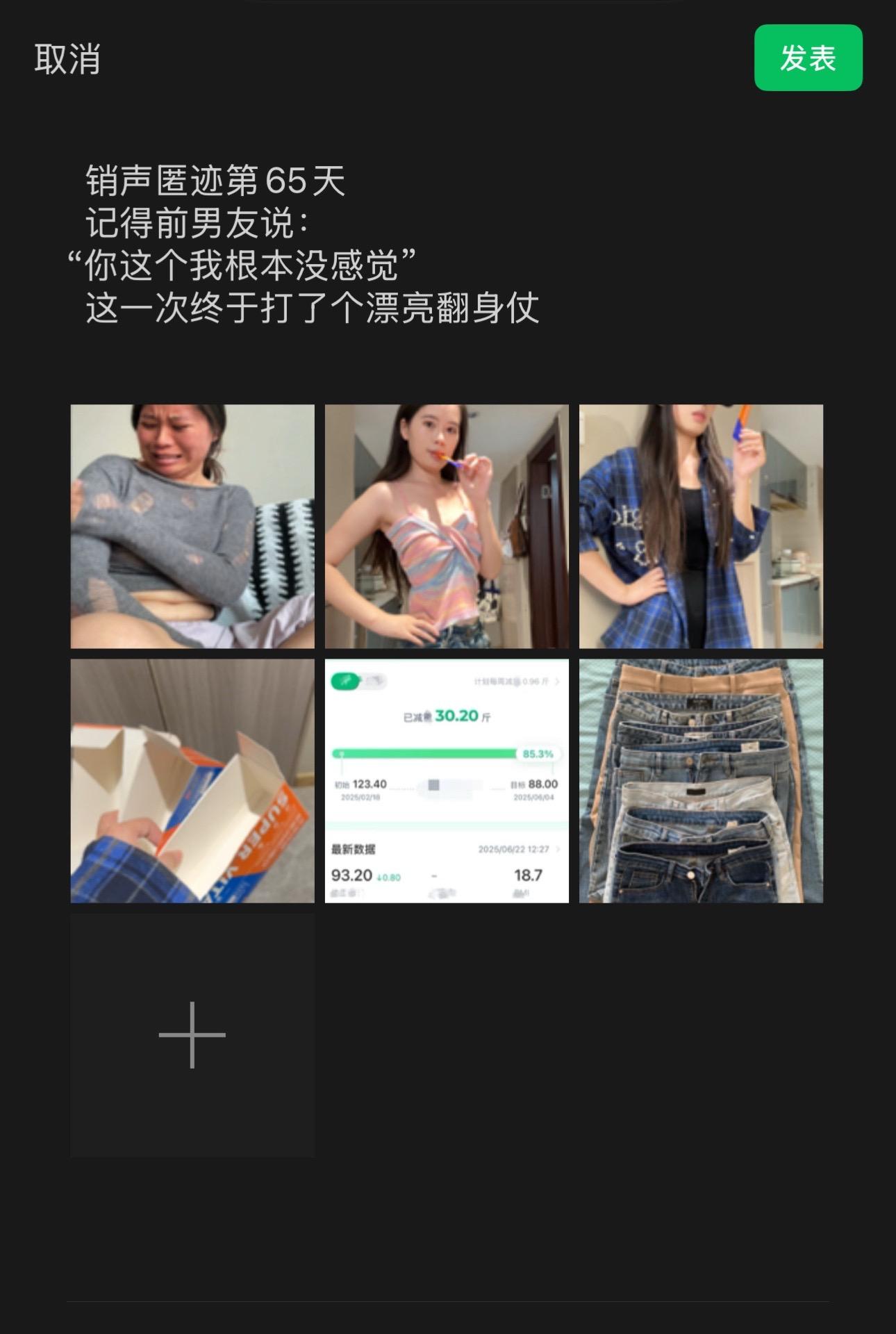
Task: Open the orange product box photo
Action: pyautogui.click(x=192, y=781)
